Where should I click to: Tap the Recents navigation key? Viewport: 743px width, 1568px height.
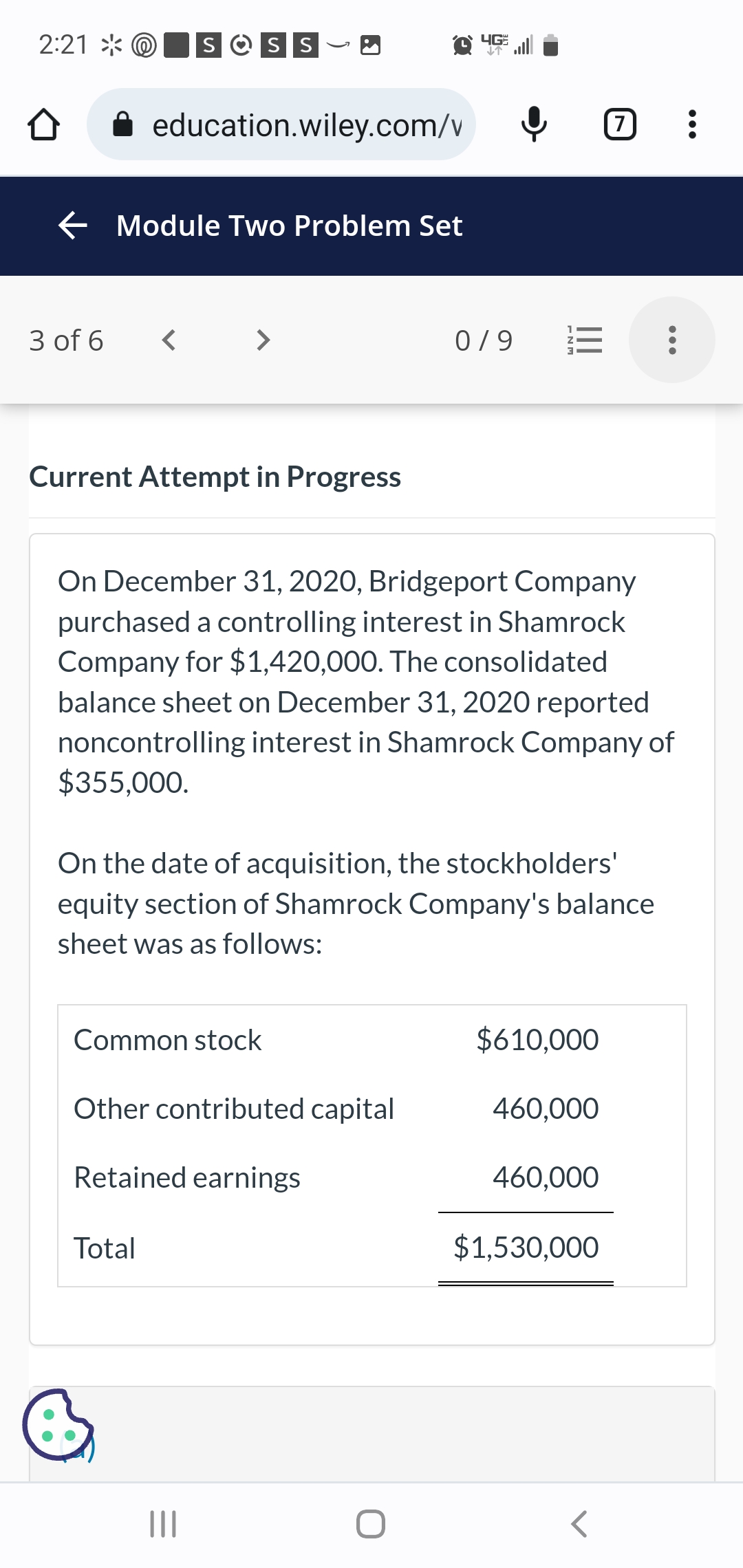click(164, 1521)
